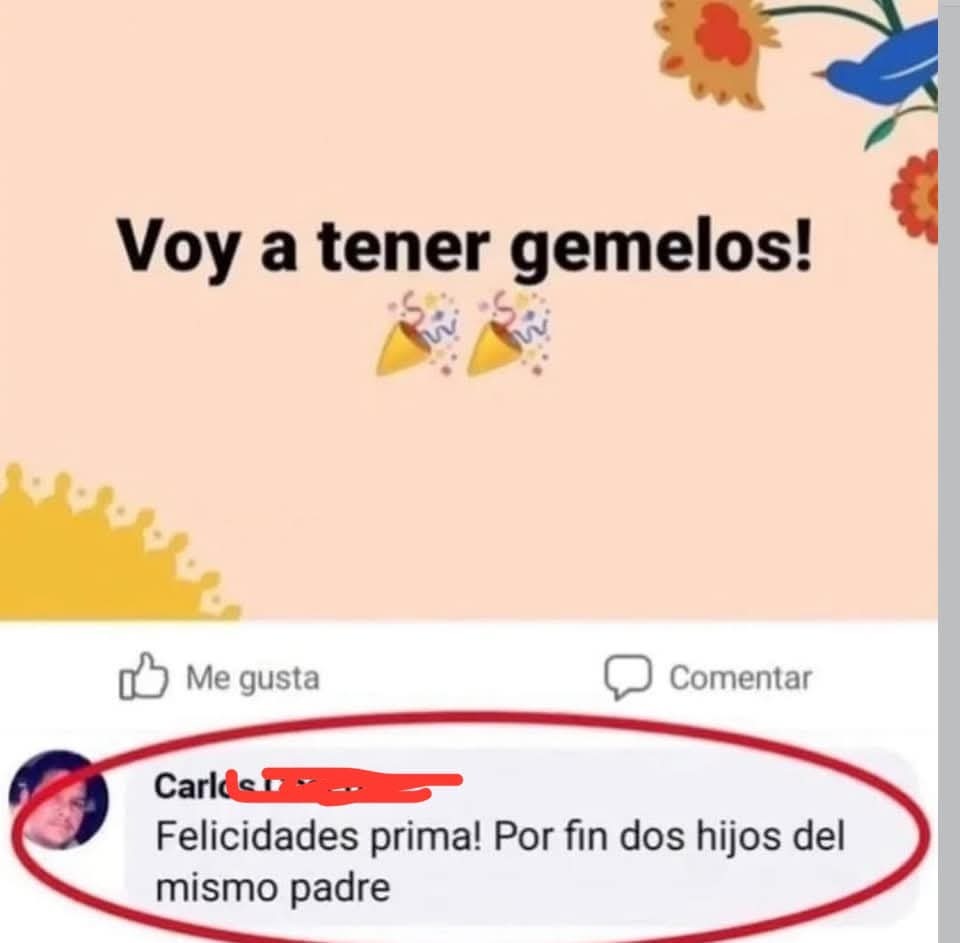This screenshot has height=943, width=960.
Task: Tap Comentar to write a comment
Action: tap(708, 678)
